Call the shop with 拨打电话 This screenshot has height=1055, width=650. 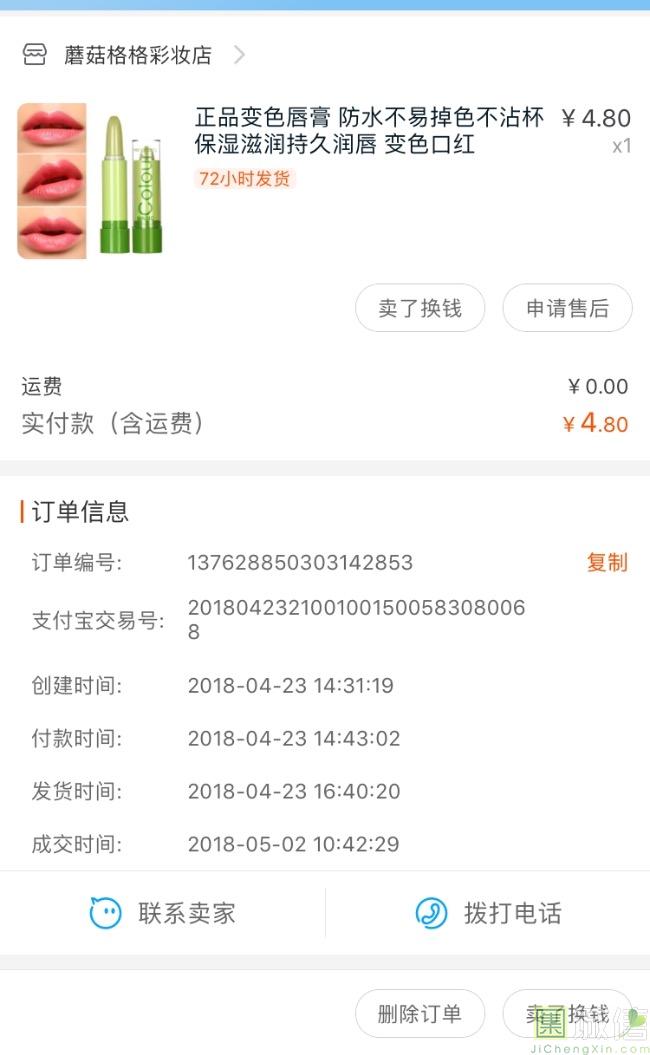(x=488, y=913)
